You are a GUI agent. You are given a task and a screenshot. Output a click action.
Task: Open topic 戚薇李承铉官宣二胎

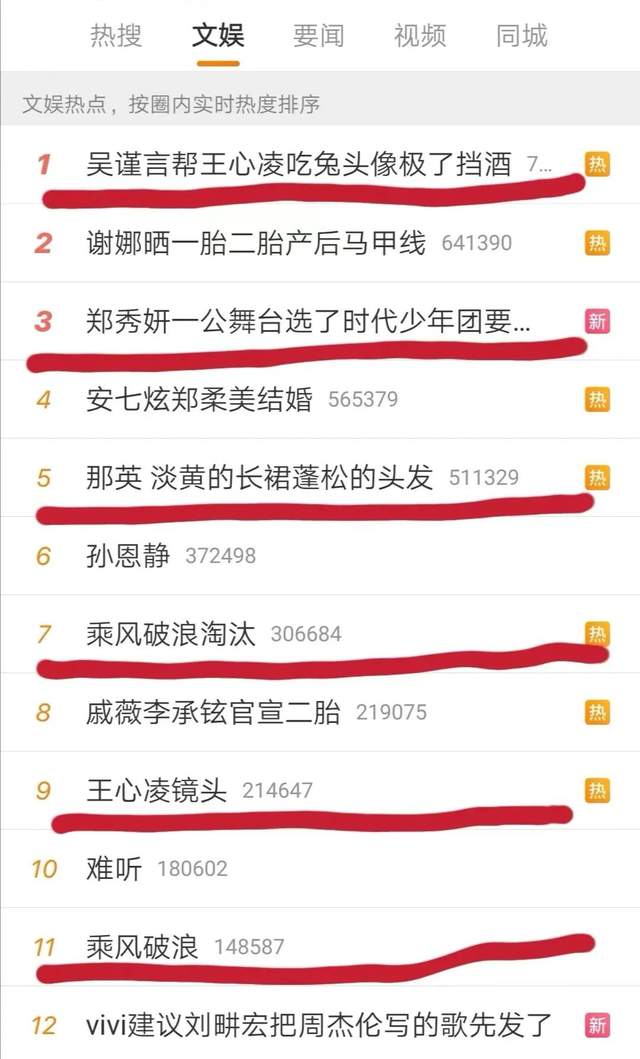point(213,712)
